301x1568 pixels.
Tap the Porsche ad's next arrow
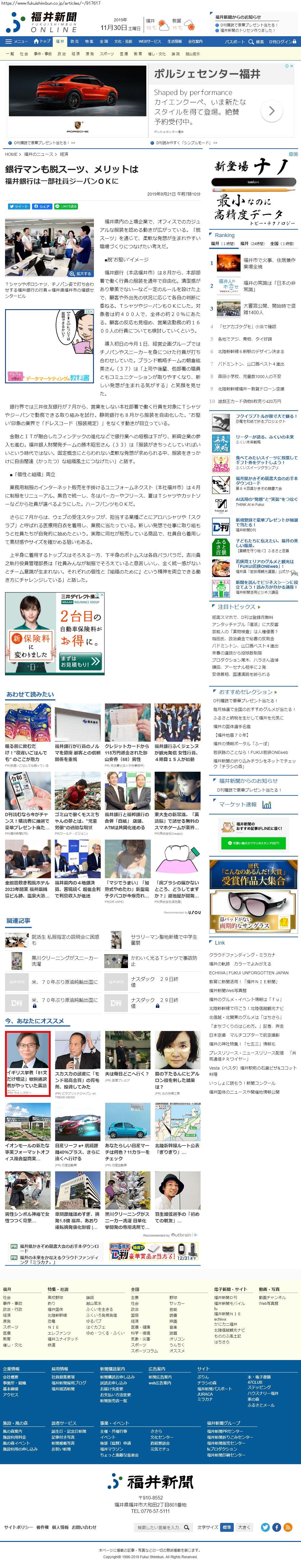pyautogui.click(x=271, y=111)
